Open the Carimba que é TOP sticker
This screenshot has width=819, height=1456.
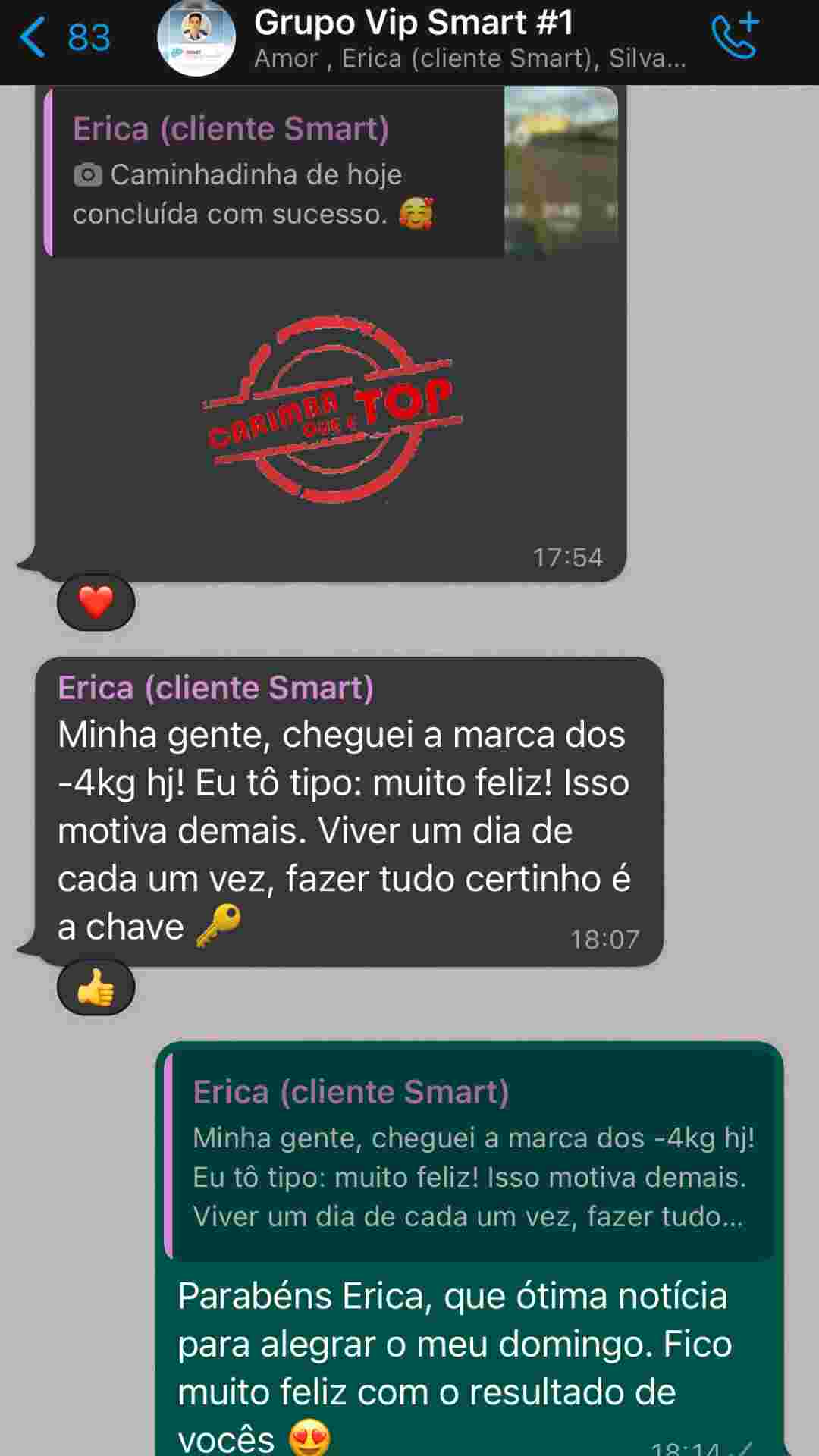coord(331,409)
